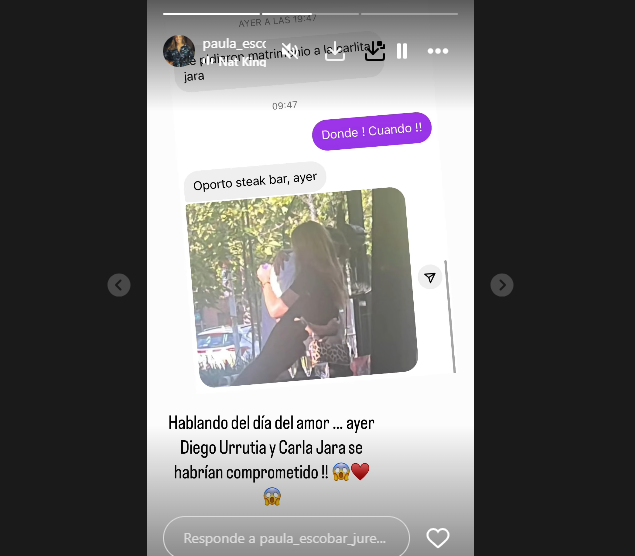Open paula_escobar's profile picture
The image size is (635, 556).
179,51
